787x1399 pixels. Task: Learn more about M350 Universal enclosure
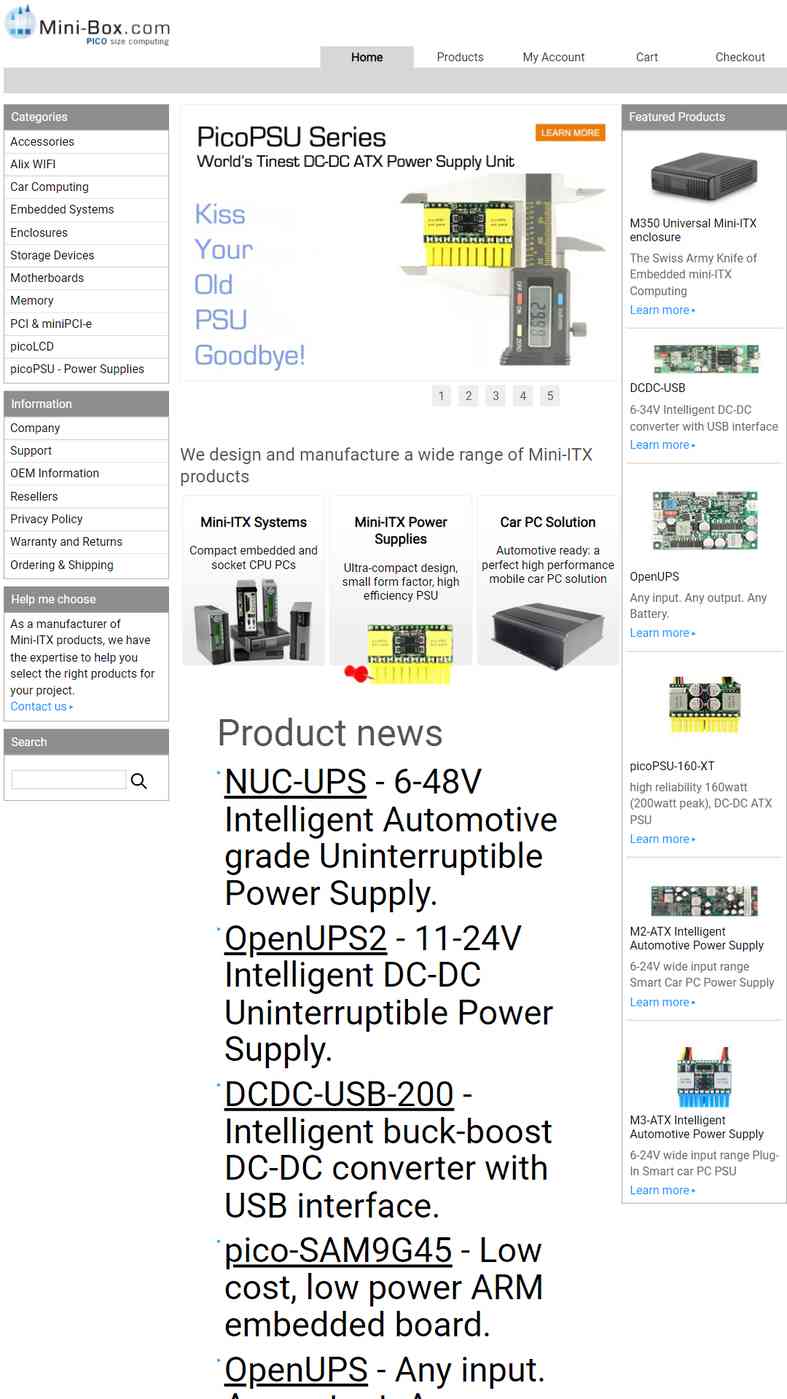point(662,310)
